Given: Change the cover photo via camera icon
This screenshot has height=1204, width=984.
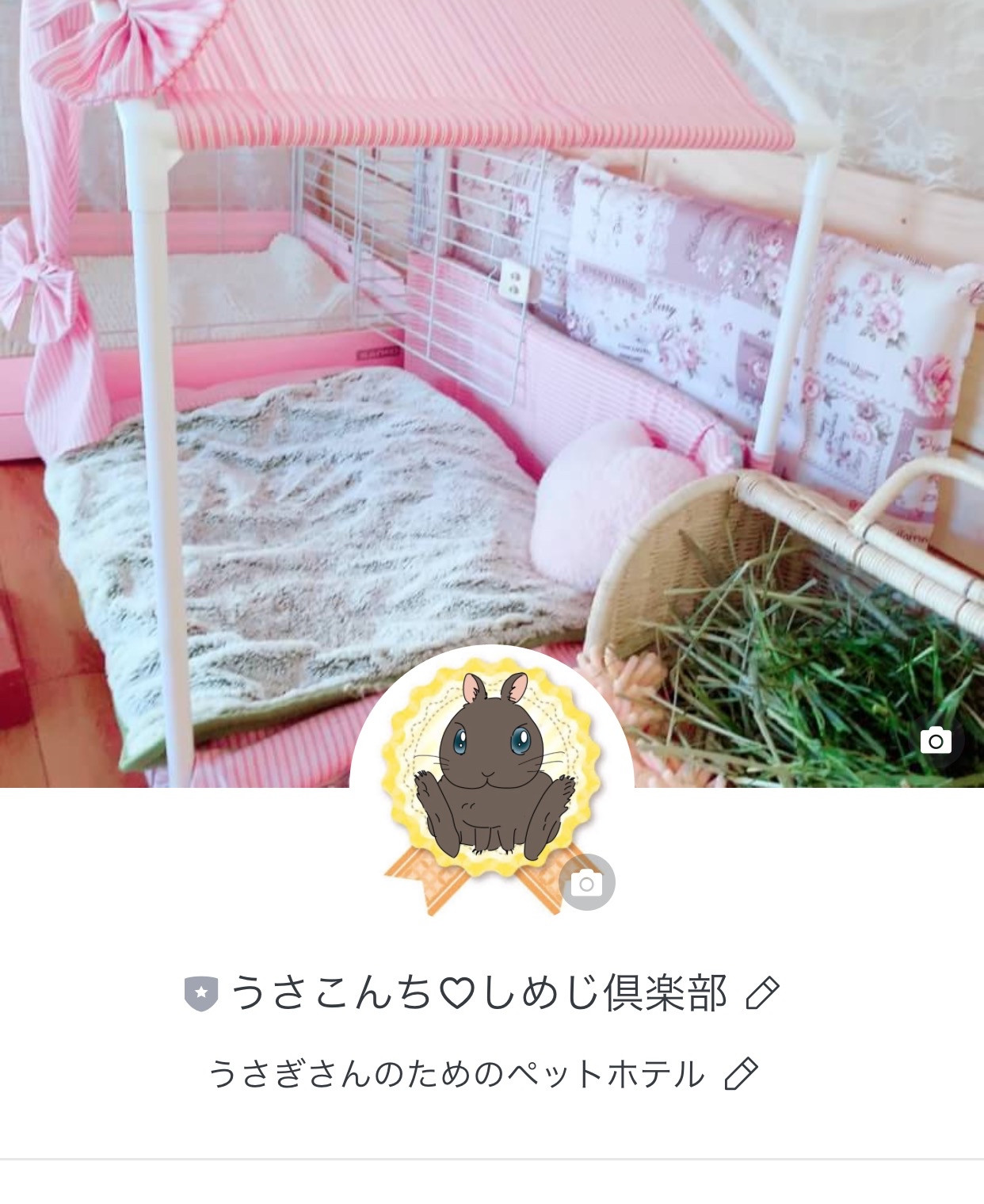Looking at the screenshot, I should (936, 741).
